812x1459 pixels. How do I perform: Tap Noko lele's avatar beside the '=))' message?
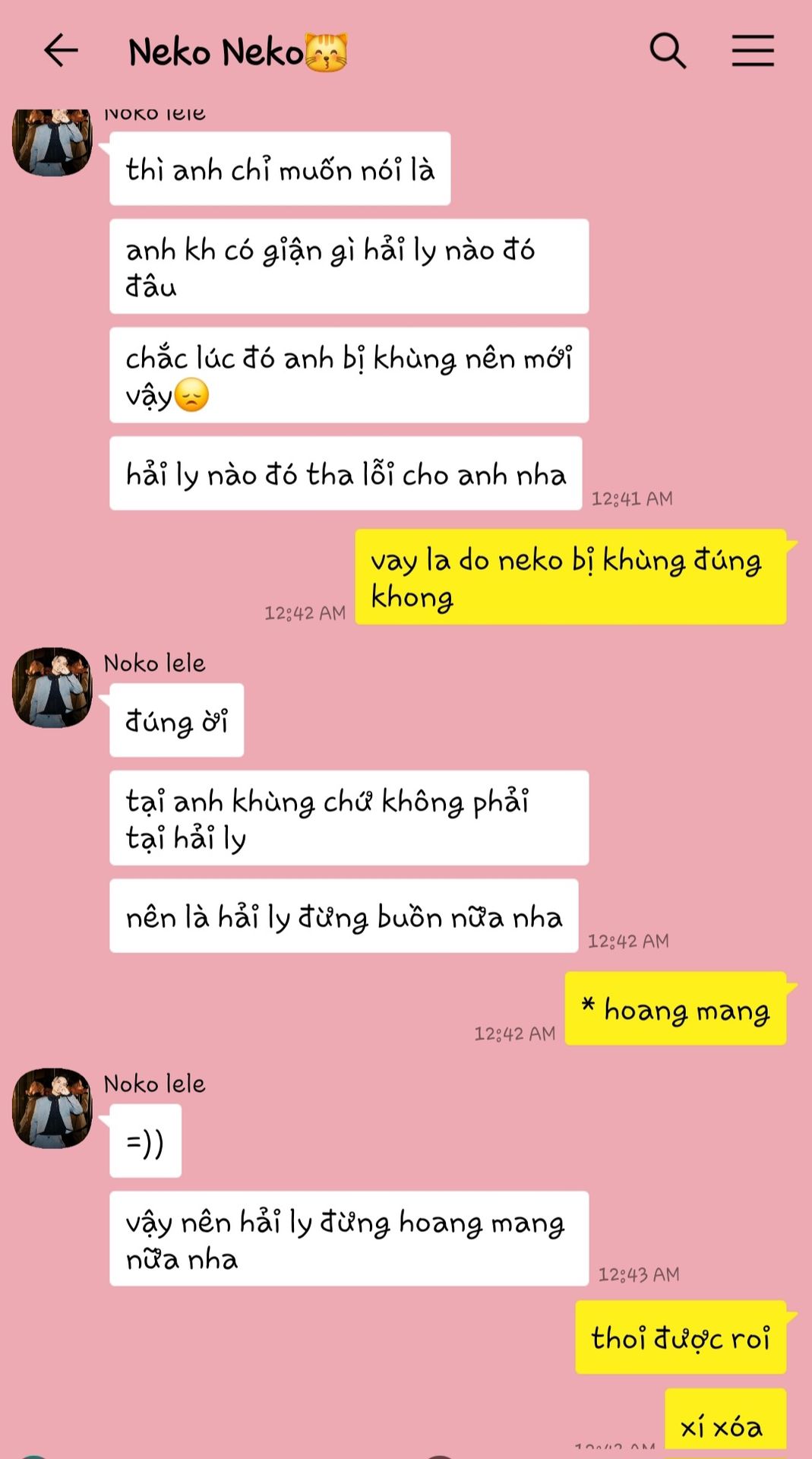pos(52,1108)
